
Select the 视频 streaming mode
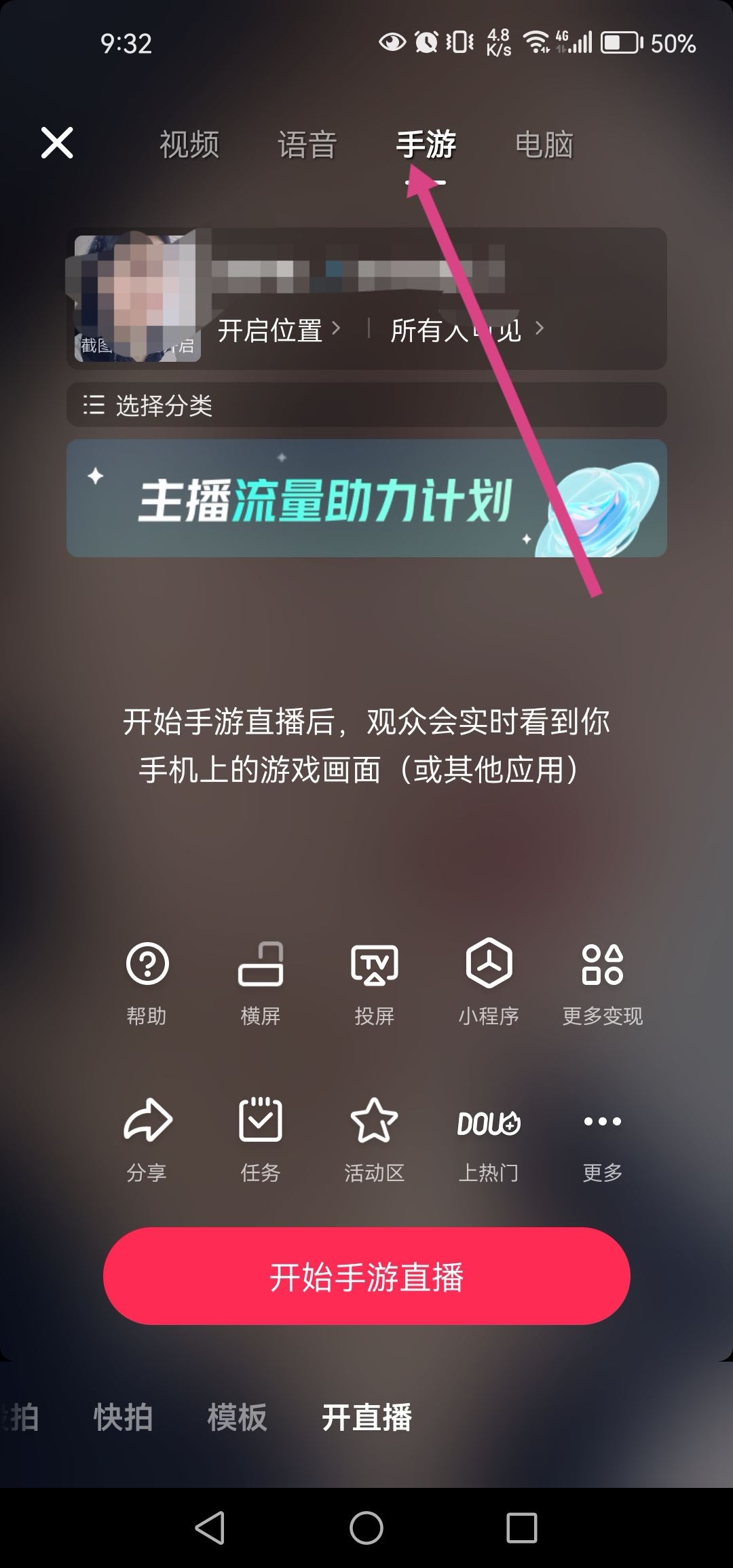click(x=187, y=143)
